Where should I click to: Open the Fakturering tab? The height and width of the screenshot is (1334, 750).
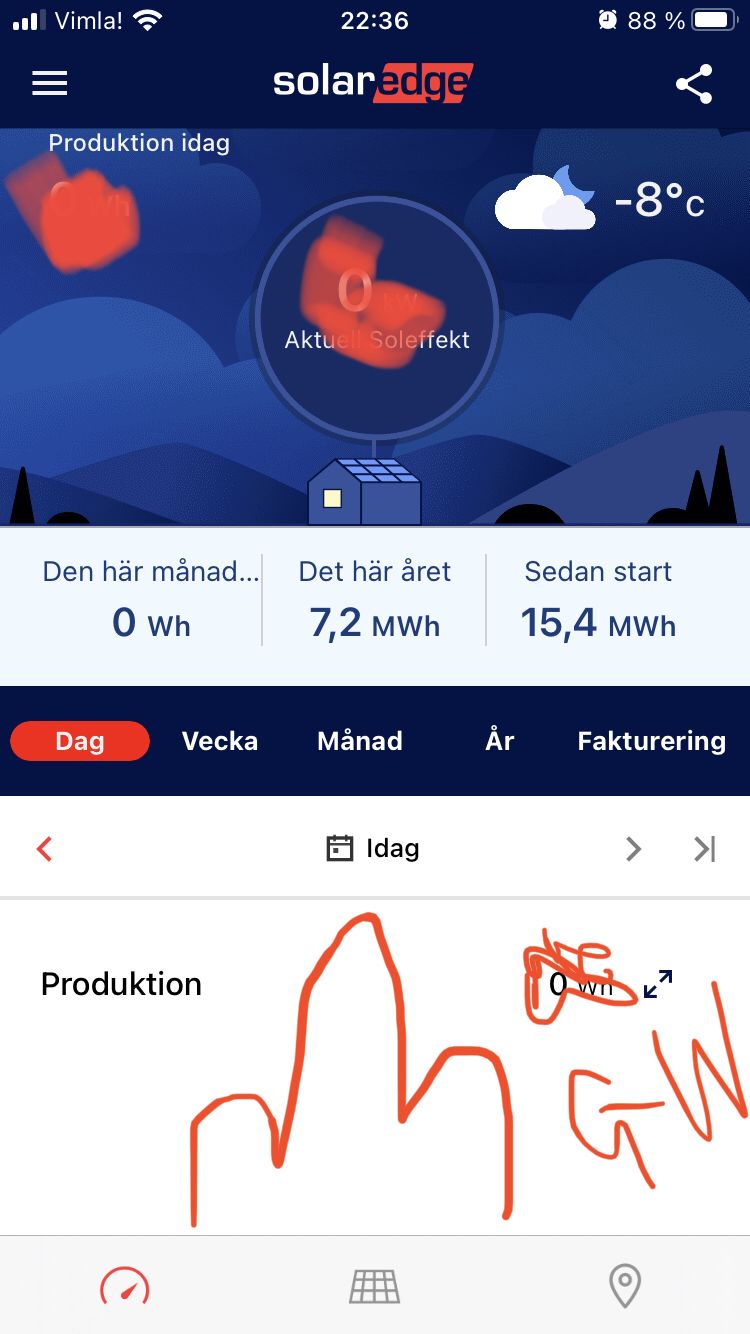pyautogui.click(x=651, y=741)
